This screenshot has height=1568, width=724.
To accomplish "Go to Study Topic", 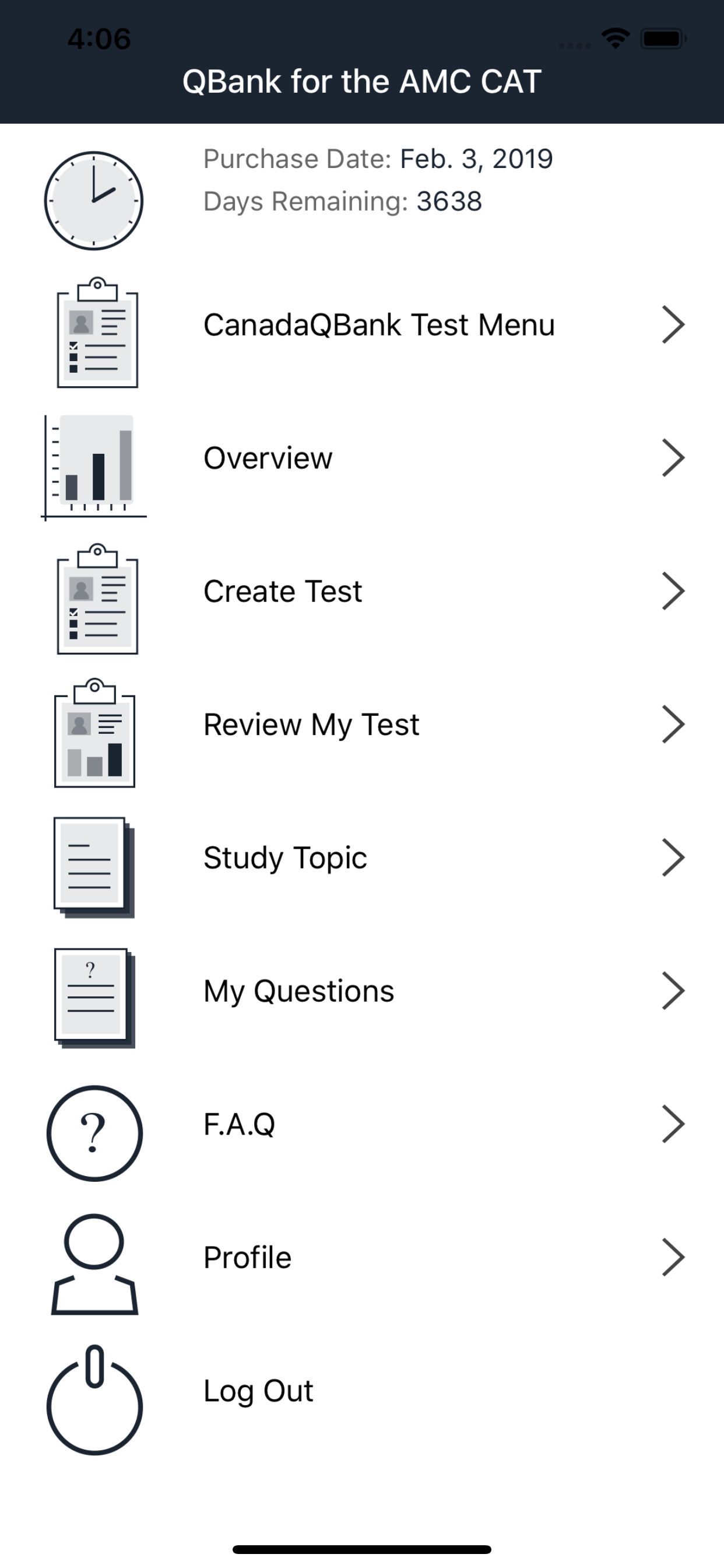I will click(x=362, y=858).
